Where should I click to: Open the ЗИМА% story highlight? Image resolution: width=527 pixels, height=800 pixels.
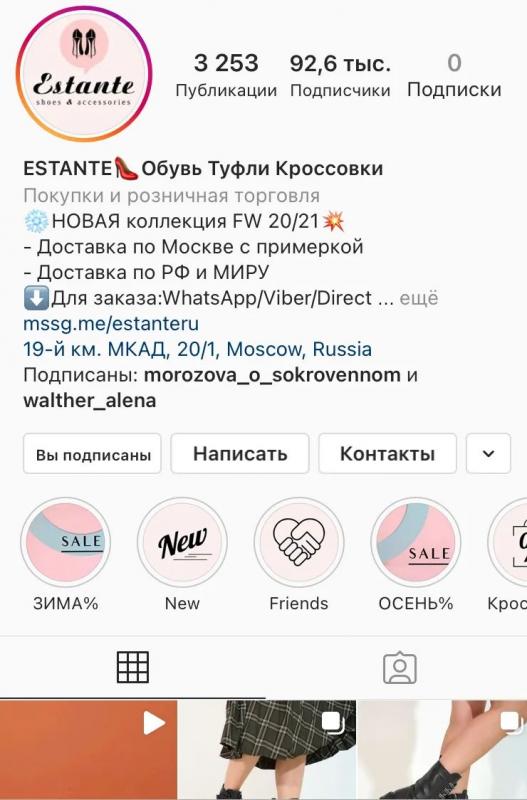point(66,554)
